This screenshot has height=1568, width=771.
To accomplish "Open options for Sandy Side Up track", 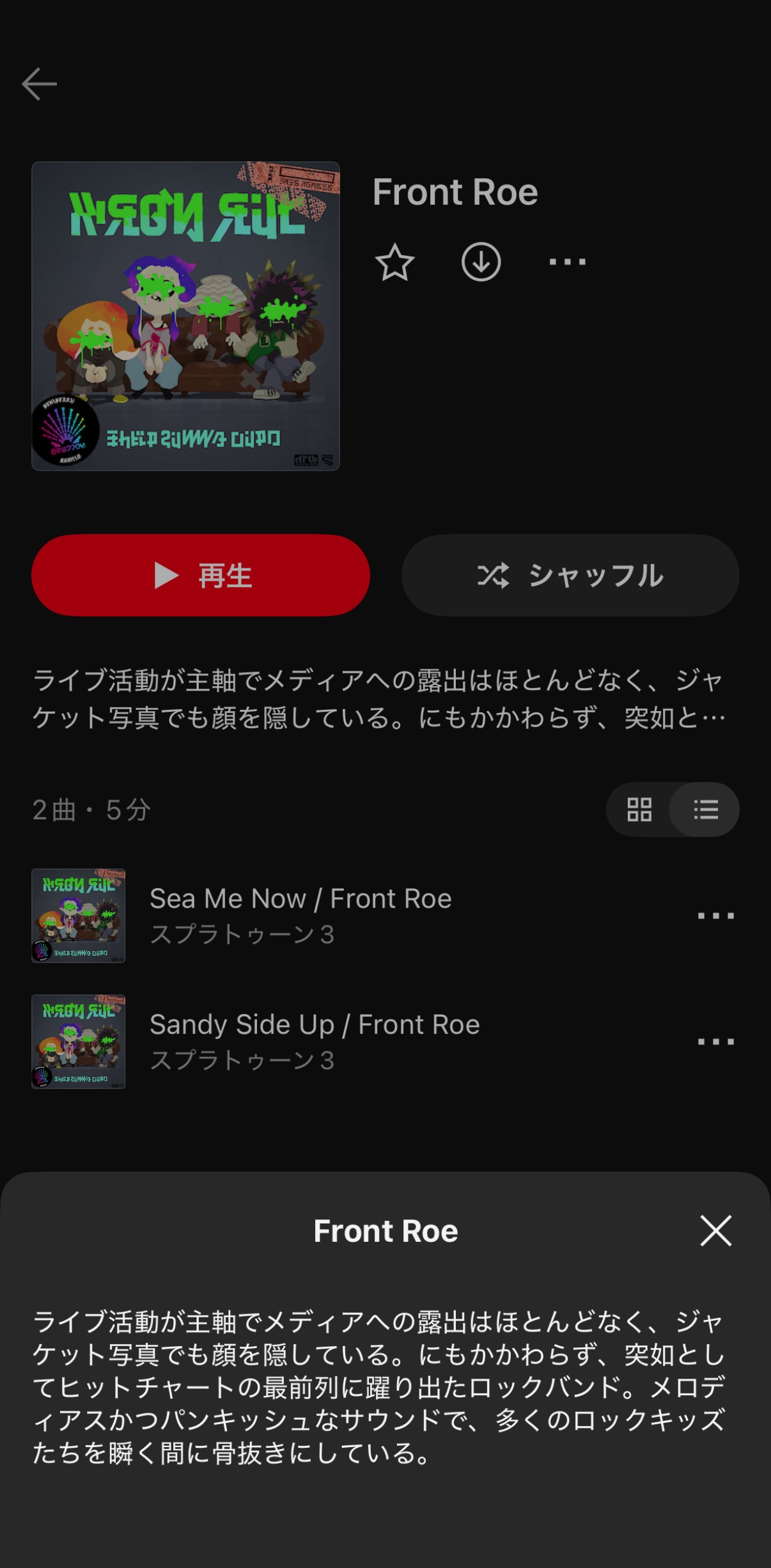I will (x=715, y=1042).
